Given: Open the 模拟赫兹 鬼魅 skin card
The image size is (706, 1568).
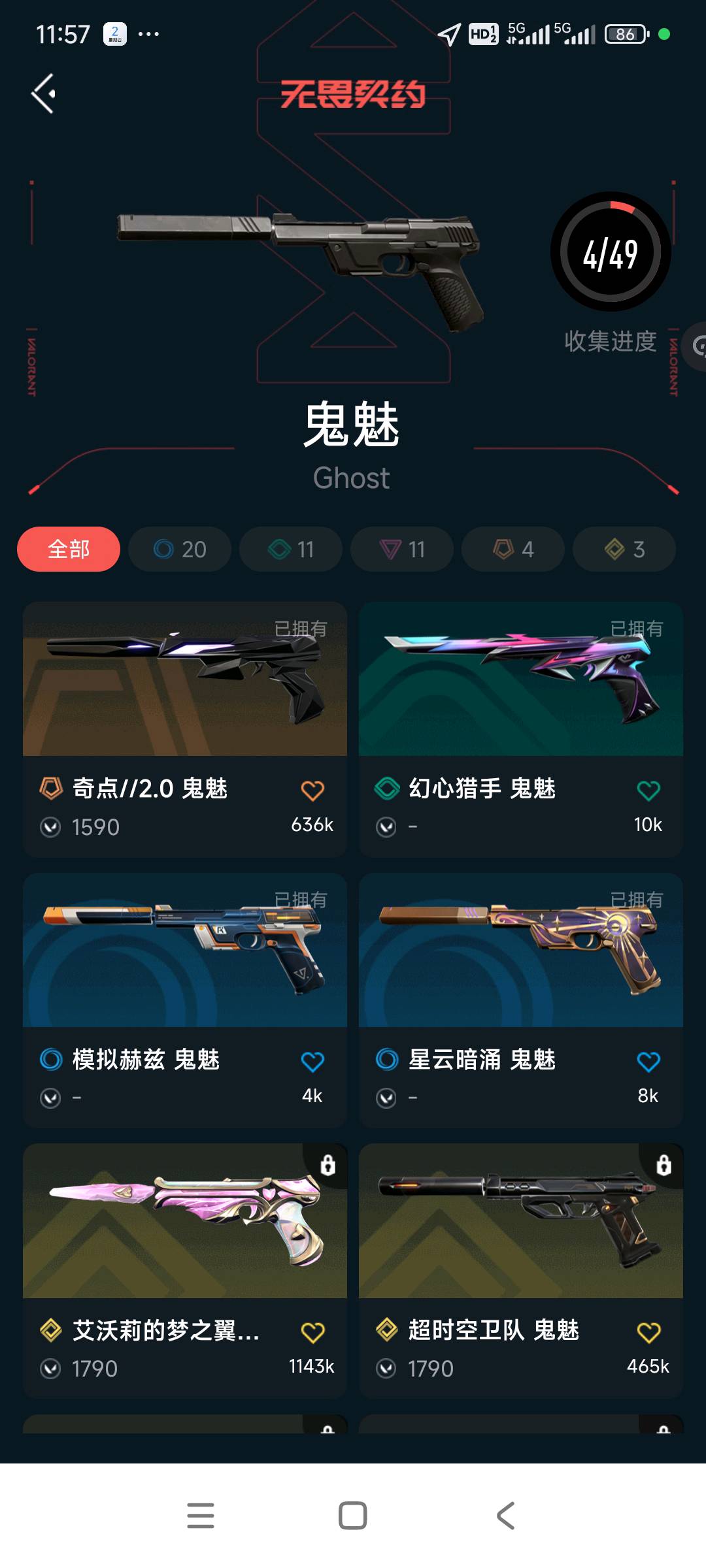Looking at the screenshot, I should click(x=185, y=951).
